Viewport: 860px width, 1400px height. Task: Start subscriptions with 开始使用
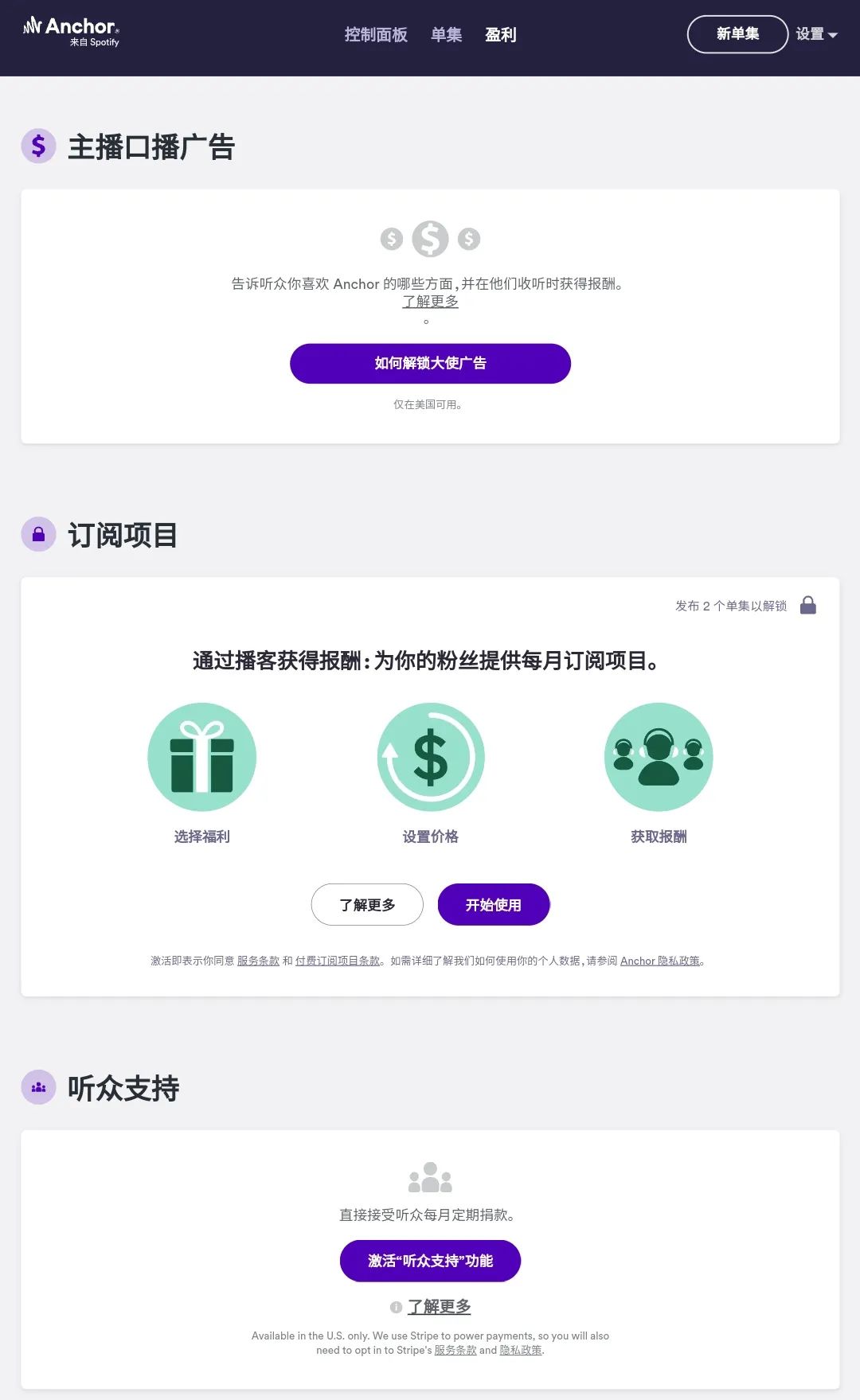[x=494, y=905]
